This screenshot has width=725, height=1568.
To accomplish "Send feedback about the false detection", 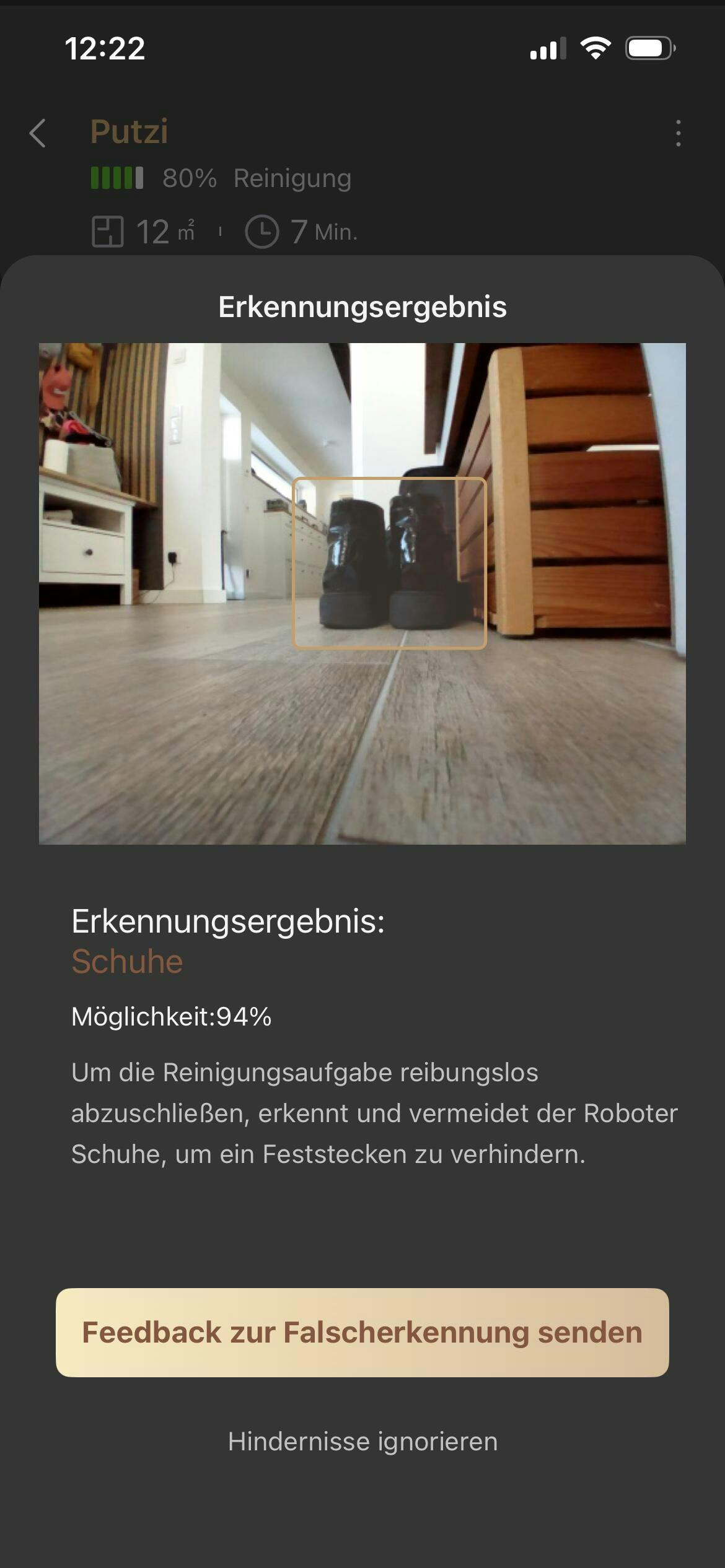I will tap(362, 1333).
